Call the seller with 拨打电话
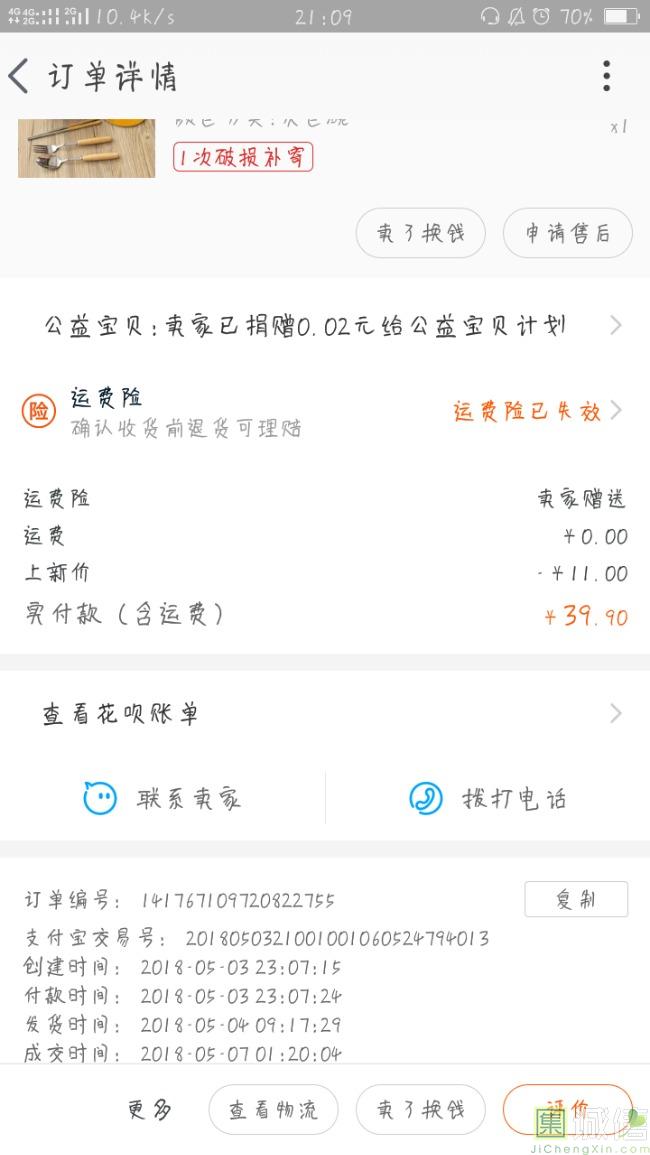 tap(488, 798)
